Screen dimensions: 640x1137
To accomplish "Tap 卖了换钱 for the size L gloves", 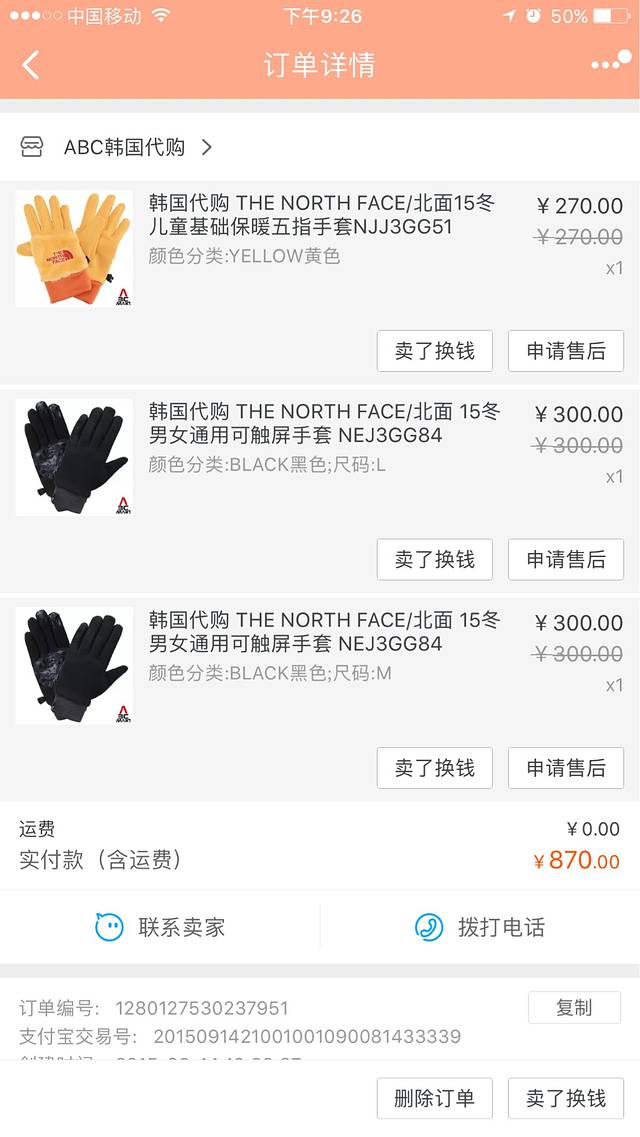I will (434, 559).
